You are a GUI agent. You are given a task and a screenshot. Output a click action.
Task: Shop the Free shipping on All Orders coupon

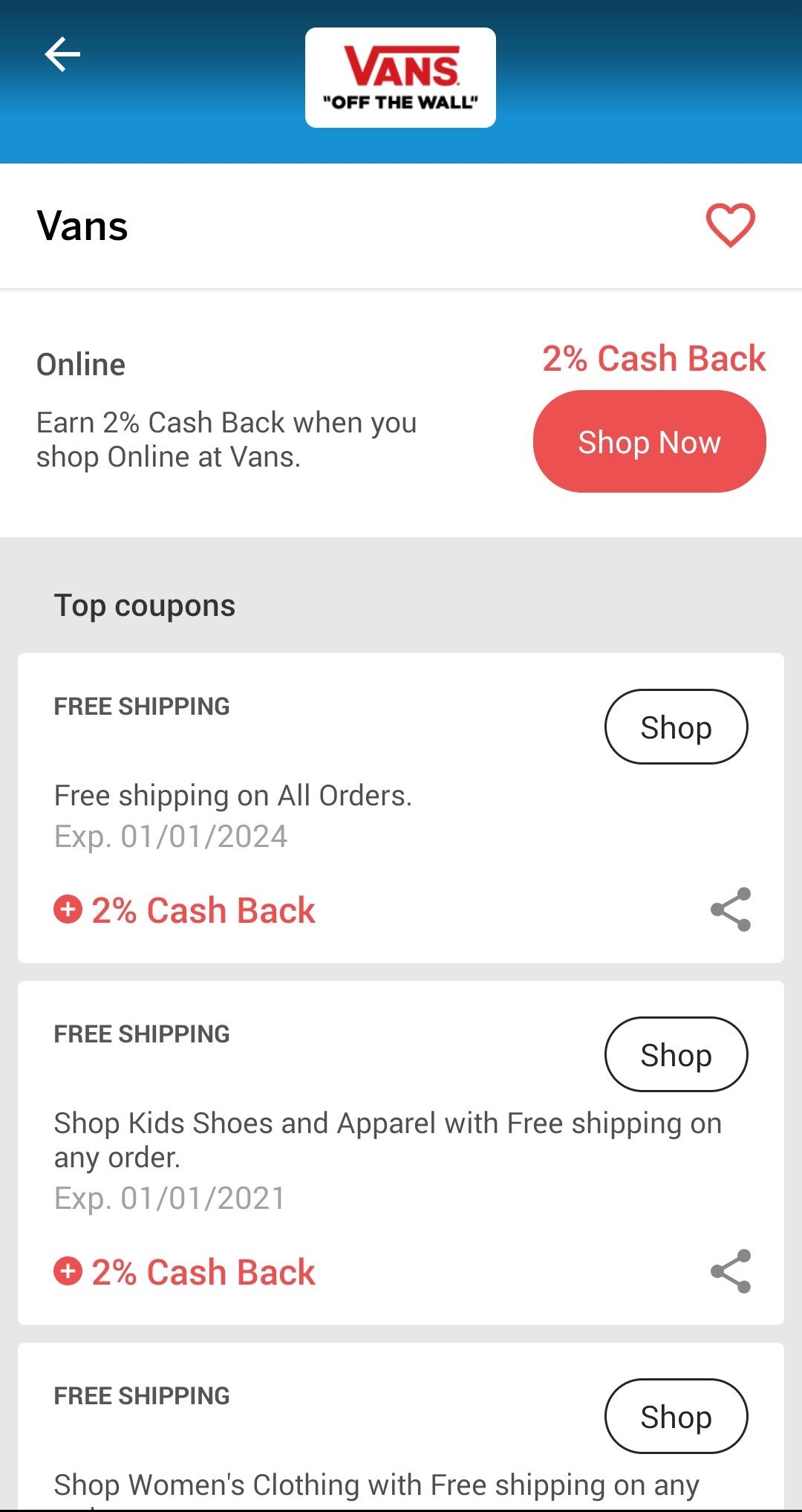[676, 727]
